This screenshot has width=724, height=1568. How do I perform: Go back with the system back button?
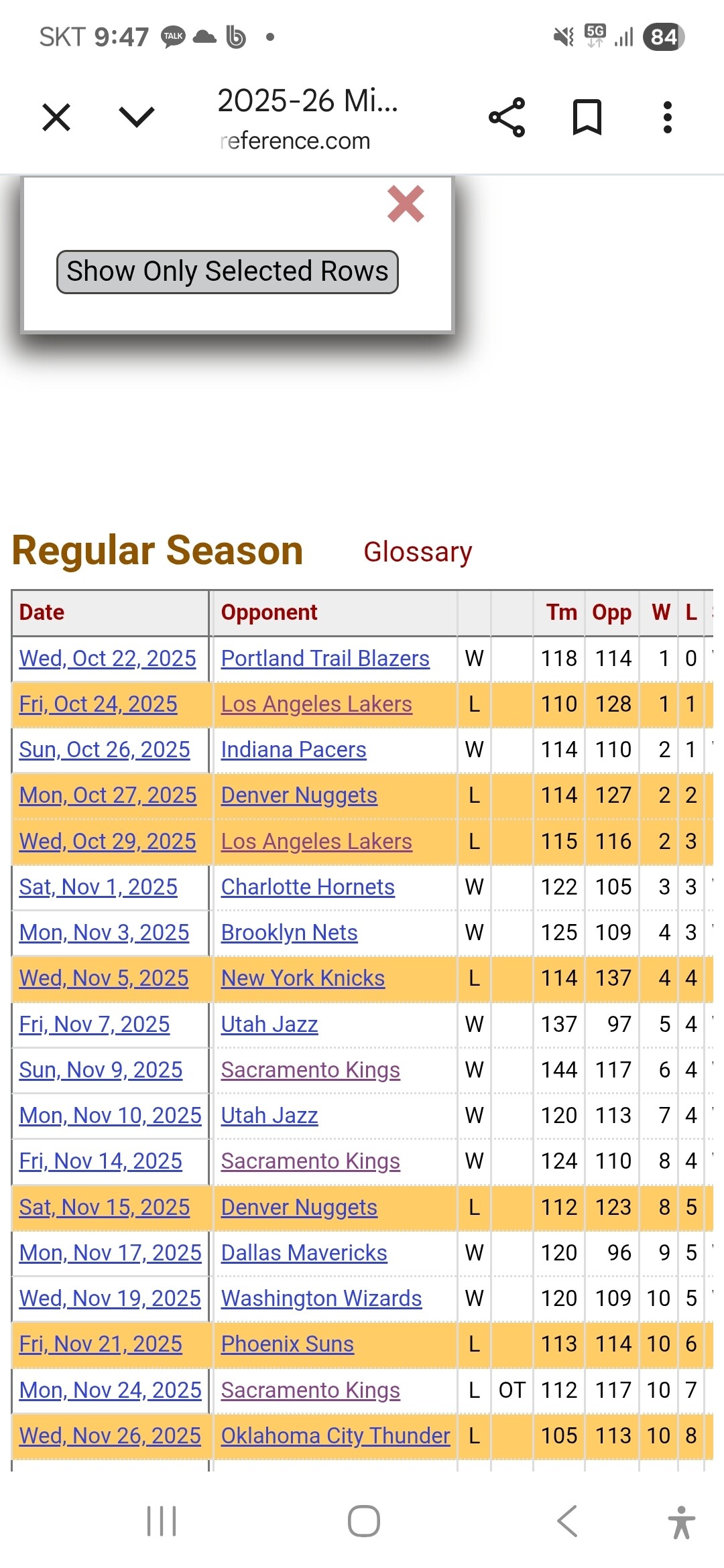567,1521
